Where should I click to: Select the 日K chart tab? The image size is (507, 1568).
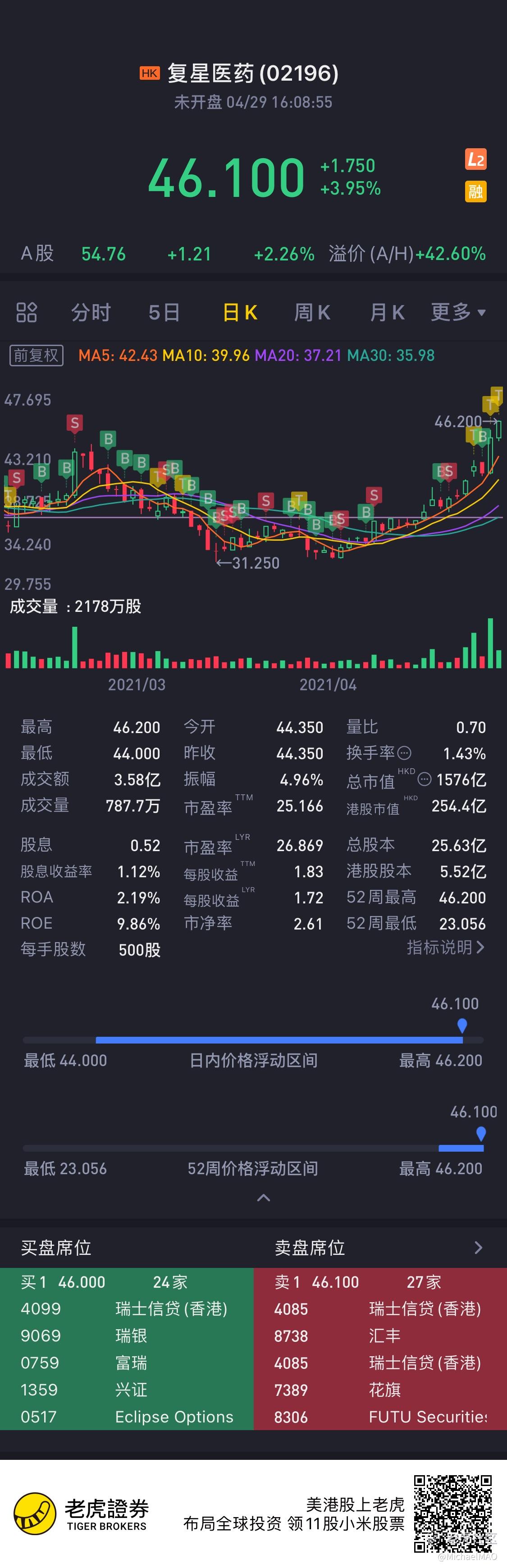point(240,312)
